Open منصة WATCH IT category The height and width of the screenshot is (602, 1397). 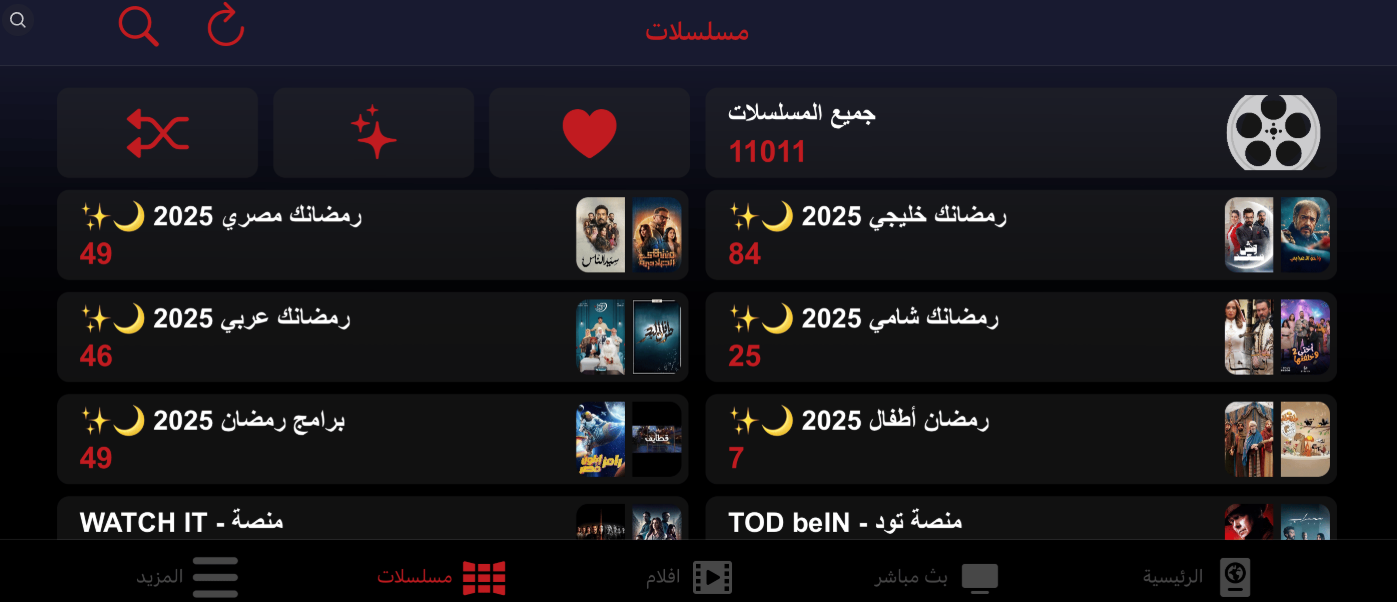[x=372, y=520]
